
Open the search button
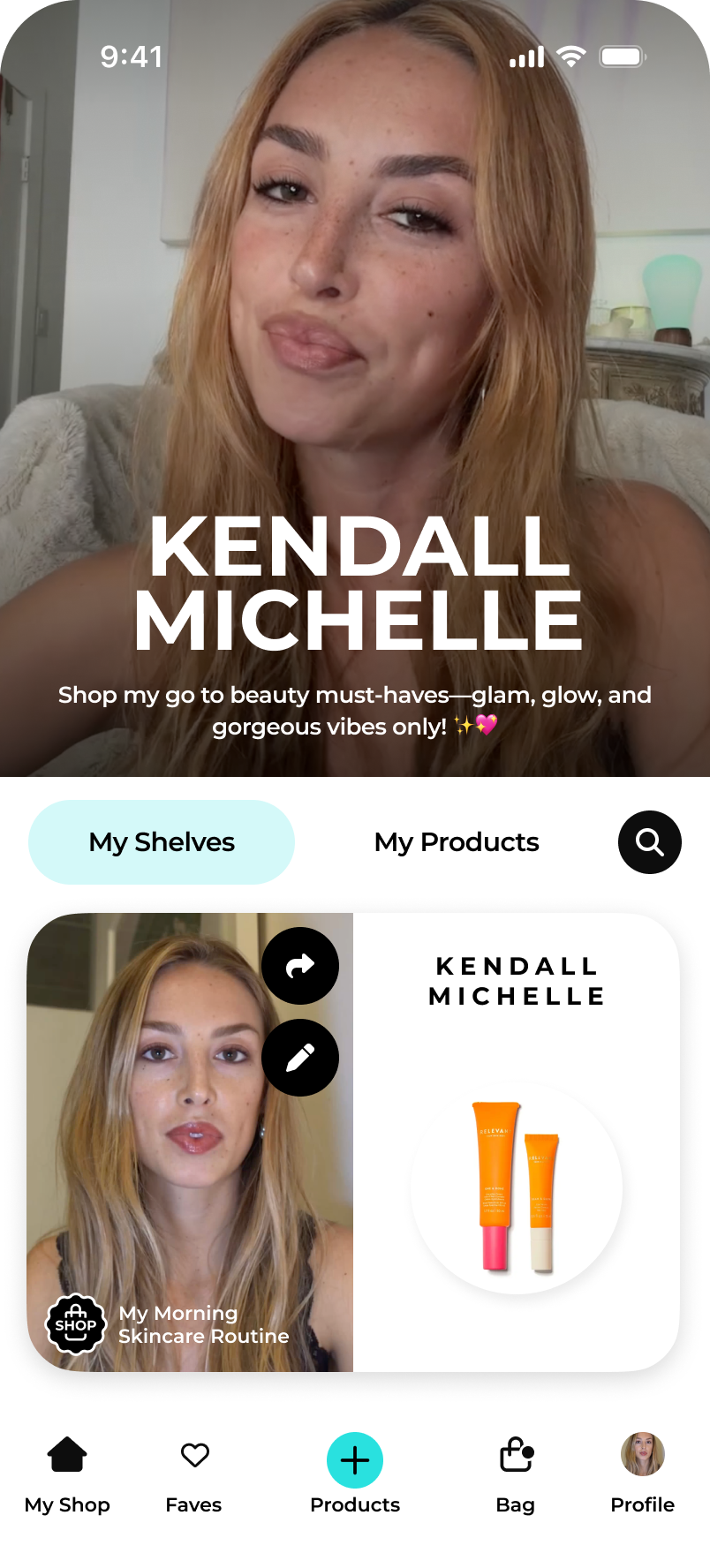click(649, 842)
